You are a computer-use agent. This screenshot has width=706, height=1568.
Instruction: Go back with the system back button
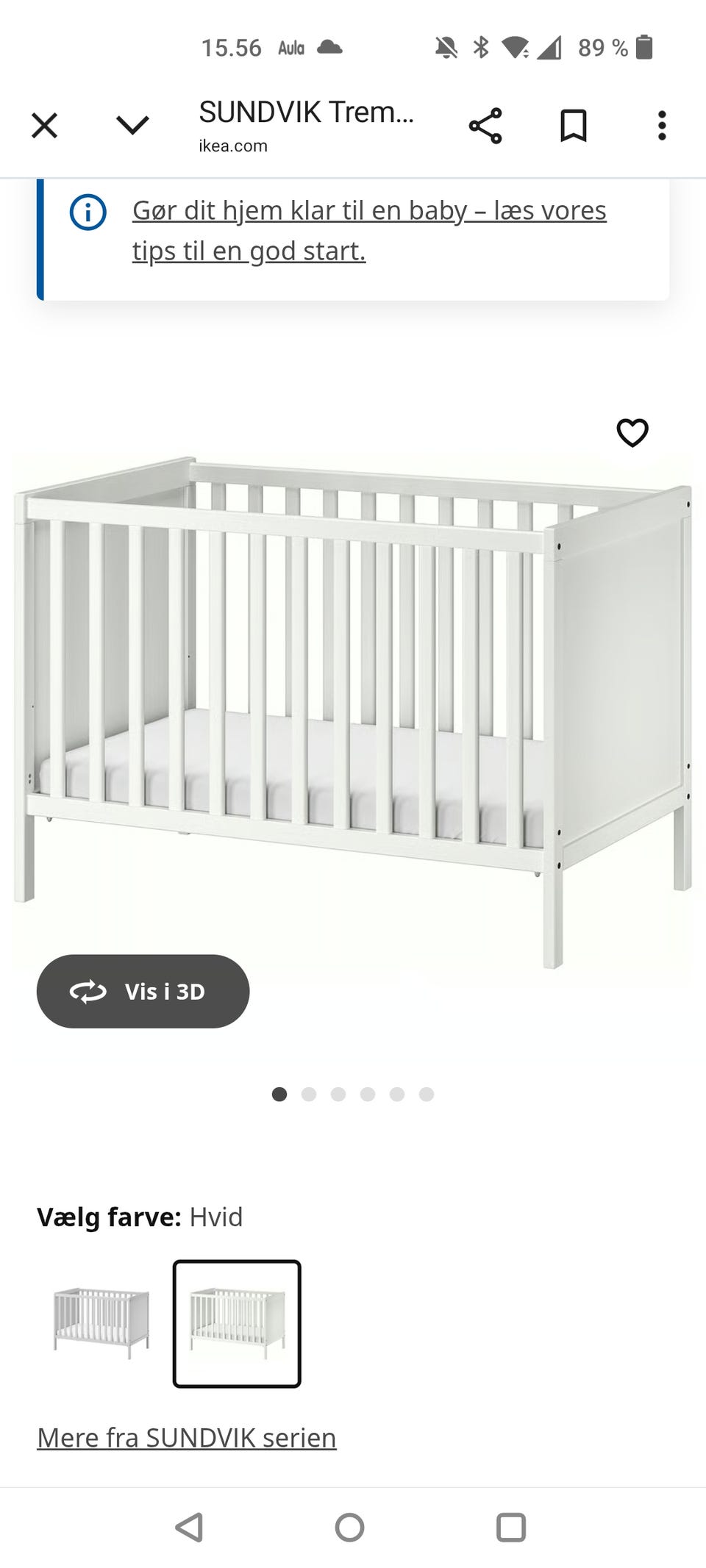pos(189,1527)
